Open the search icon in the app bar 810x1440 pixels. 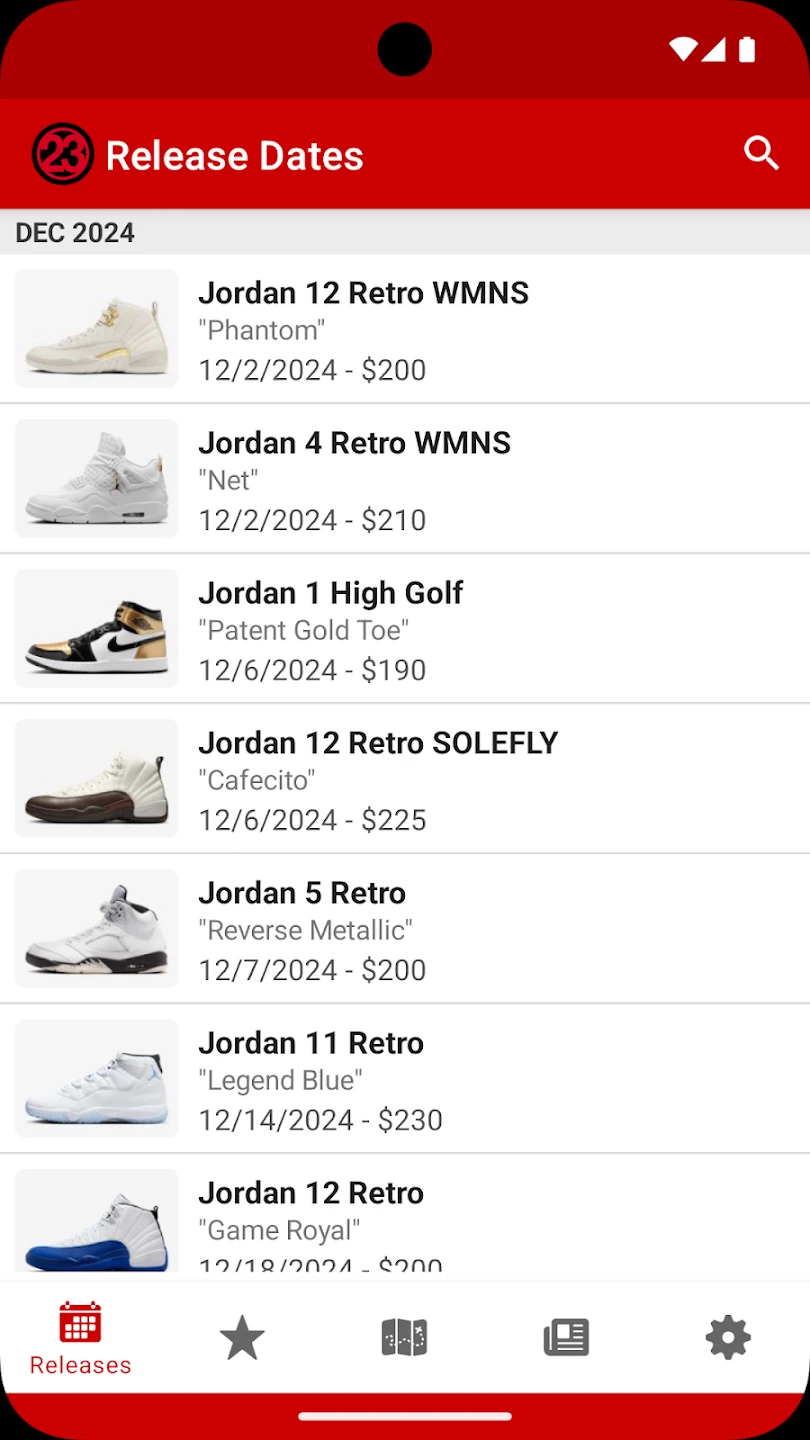tap(761, 154)
